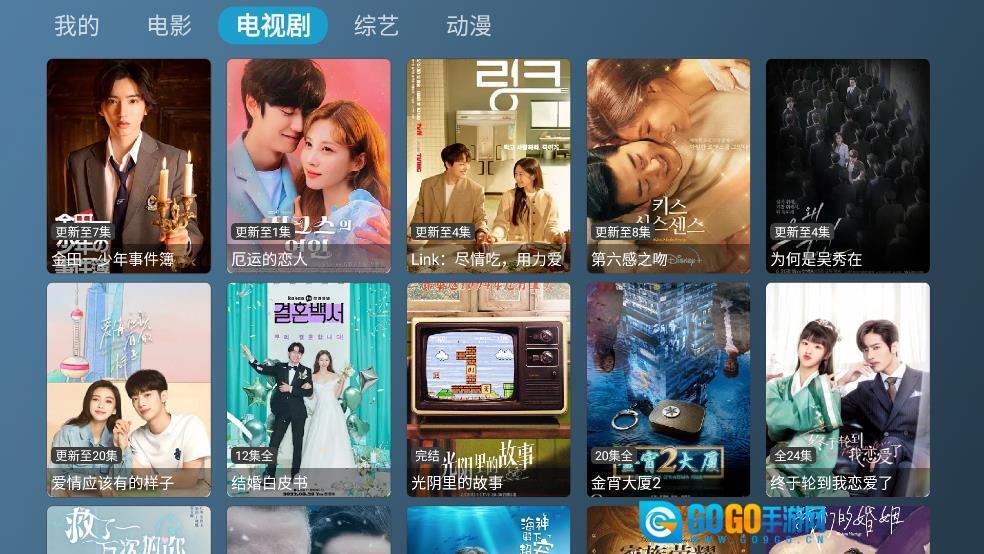Viewport: 984px width, 554px height.
Task: Open the drama 厄运的恋人
Action: [x=309, y=166]
